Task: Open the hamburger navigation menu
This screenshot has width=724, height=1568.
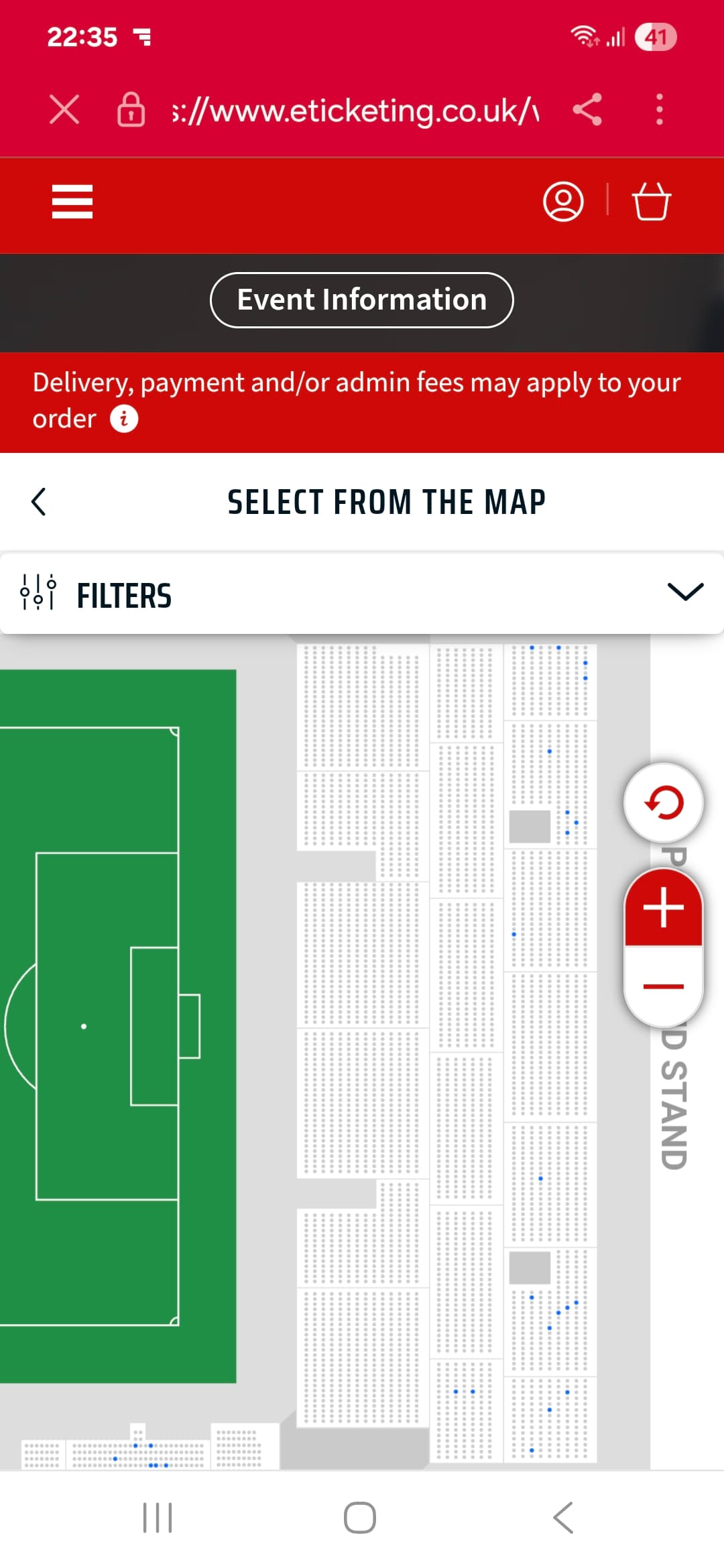Action: point(72,202)
